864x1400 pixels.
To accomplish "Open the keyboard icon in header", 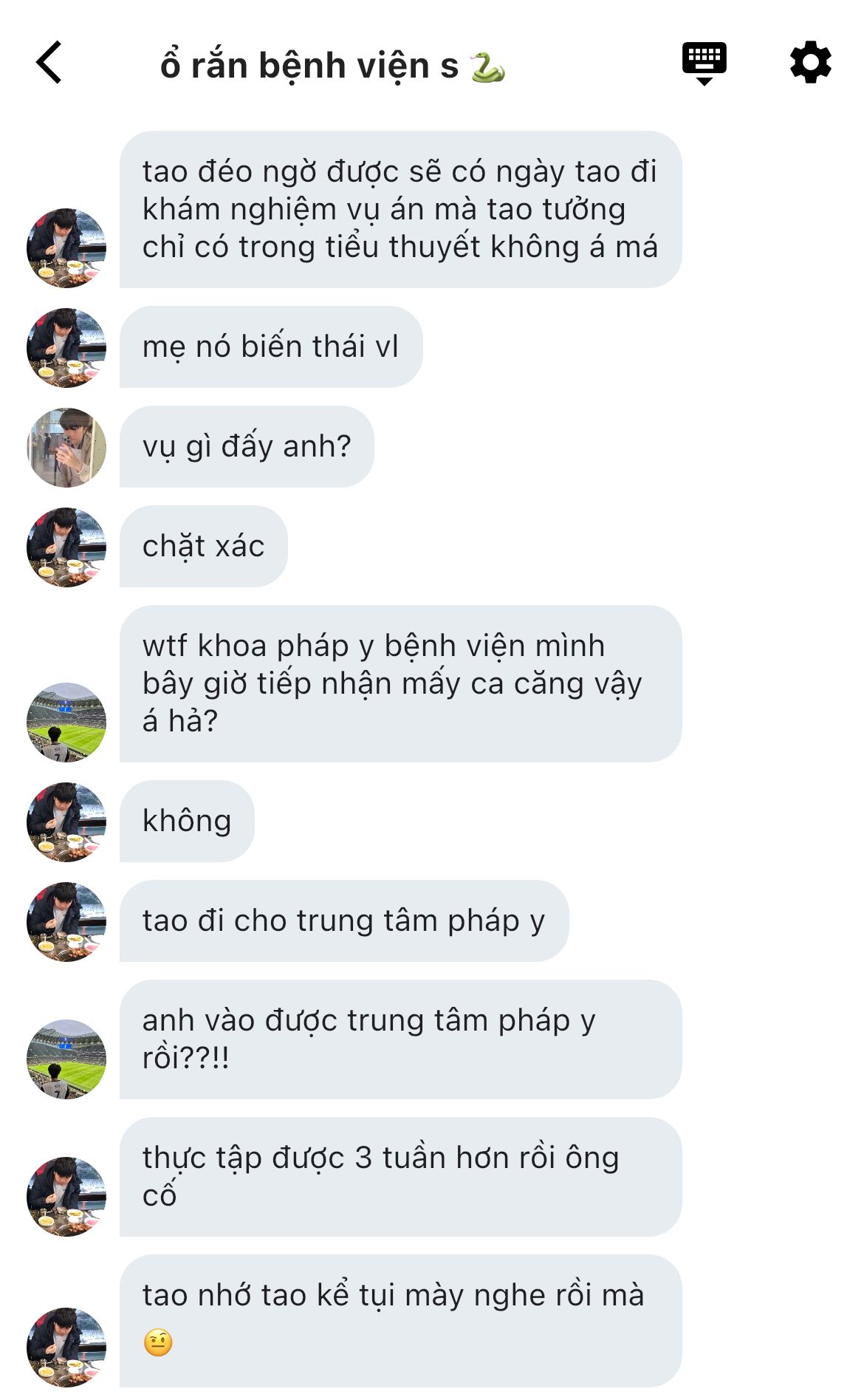I will 704,63.
